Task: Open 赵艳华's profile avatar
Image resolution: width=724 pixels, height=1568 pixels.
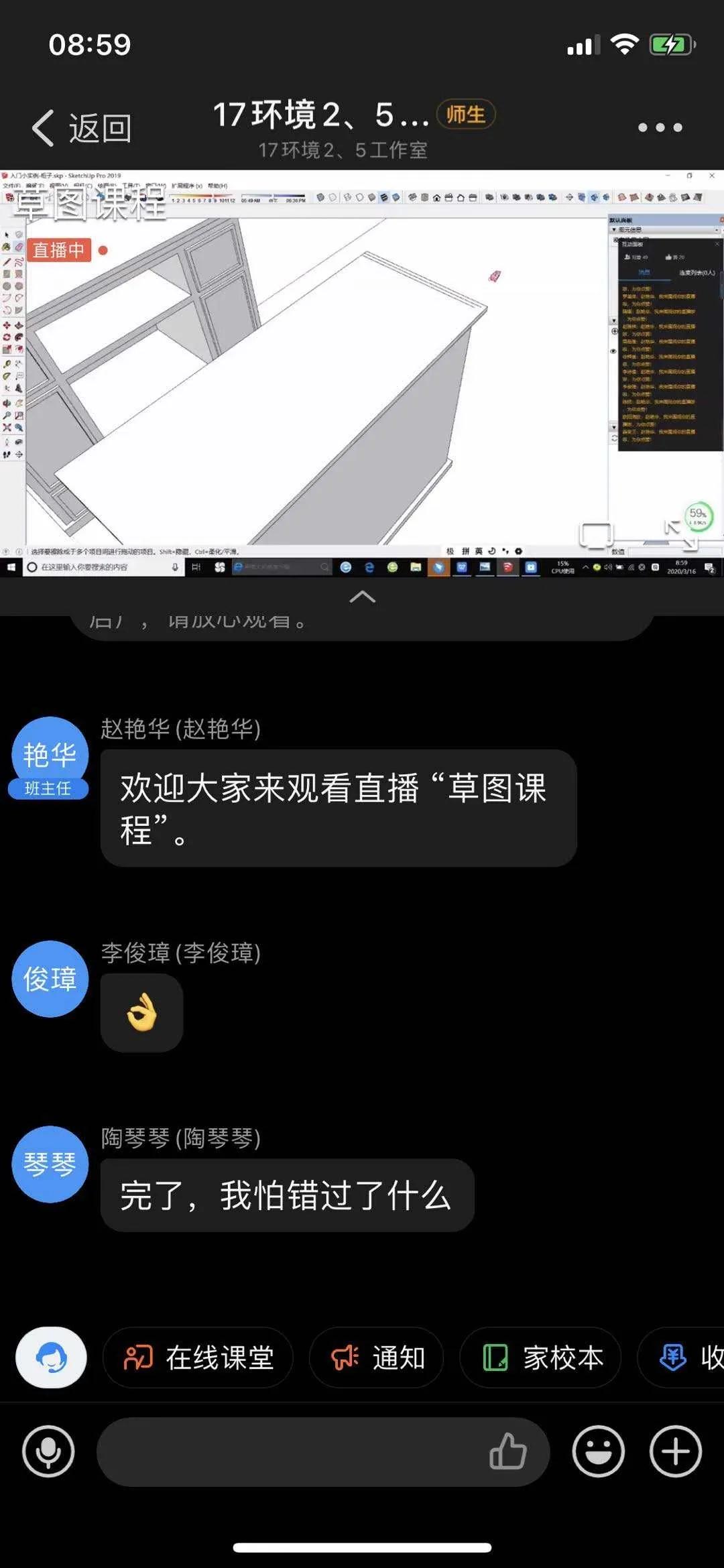Action: [50, 756]
